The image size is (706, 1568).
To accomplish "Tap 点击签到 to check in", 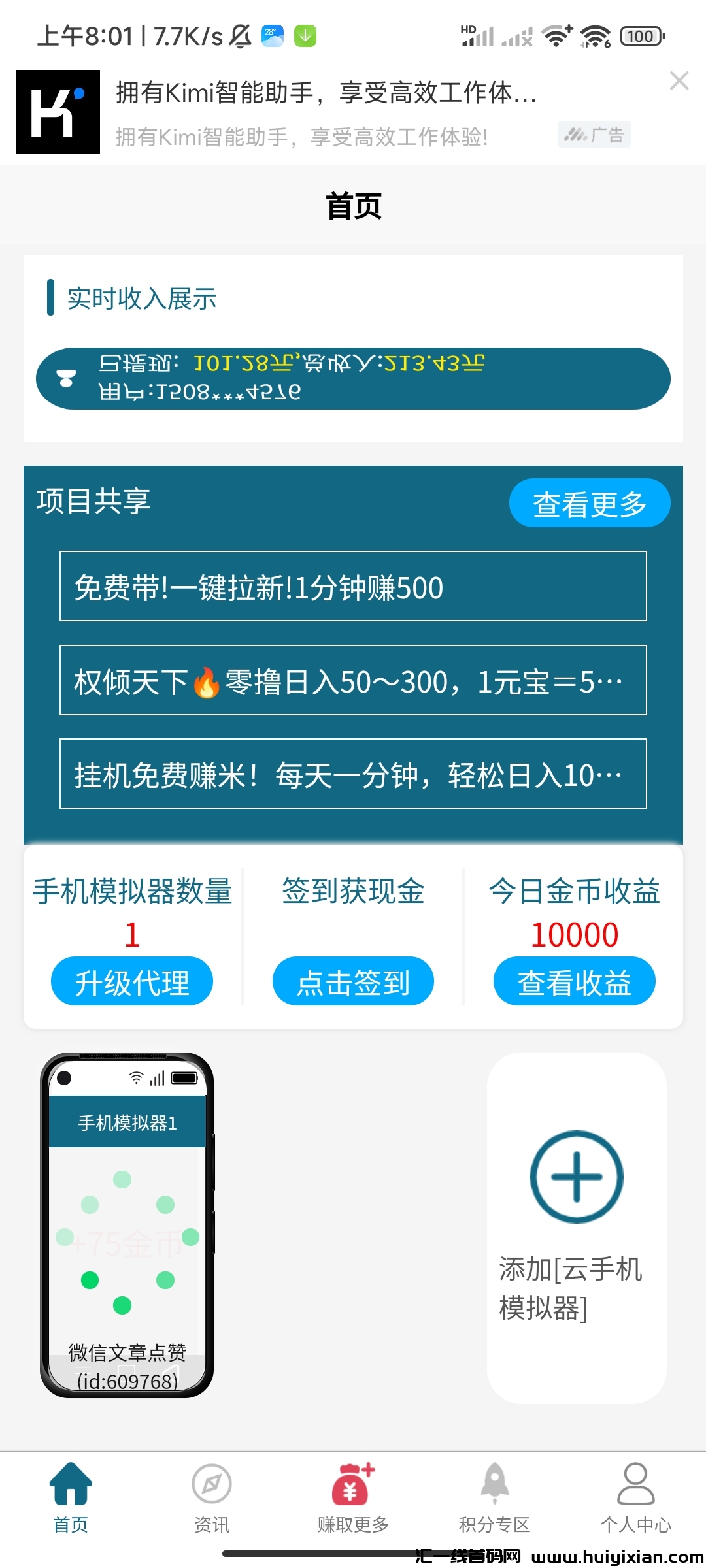I will pyautogui.click(x=353, y=982).
